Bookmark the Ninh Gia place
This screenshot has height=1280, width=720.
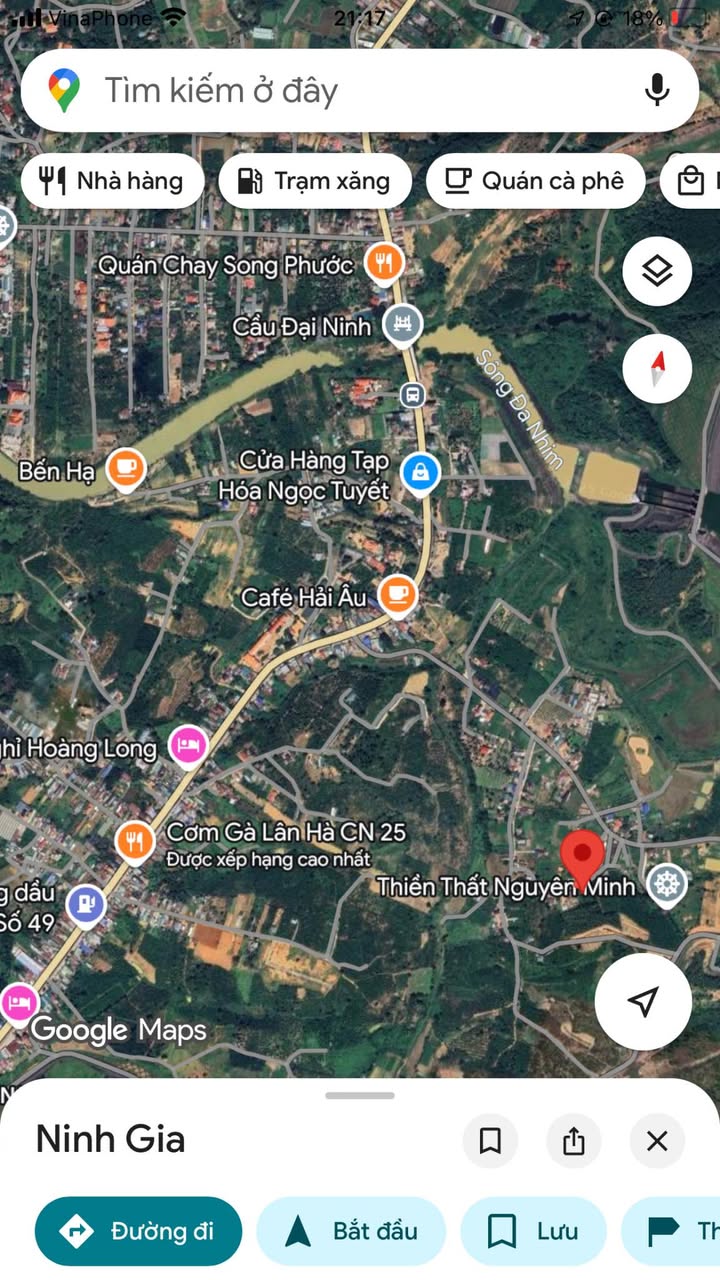click(x=490, y=1141)
